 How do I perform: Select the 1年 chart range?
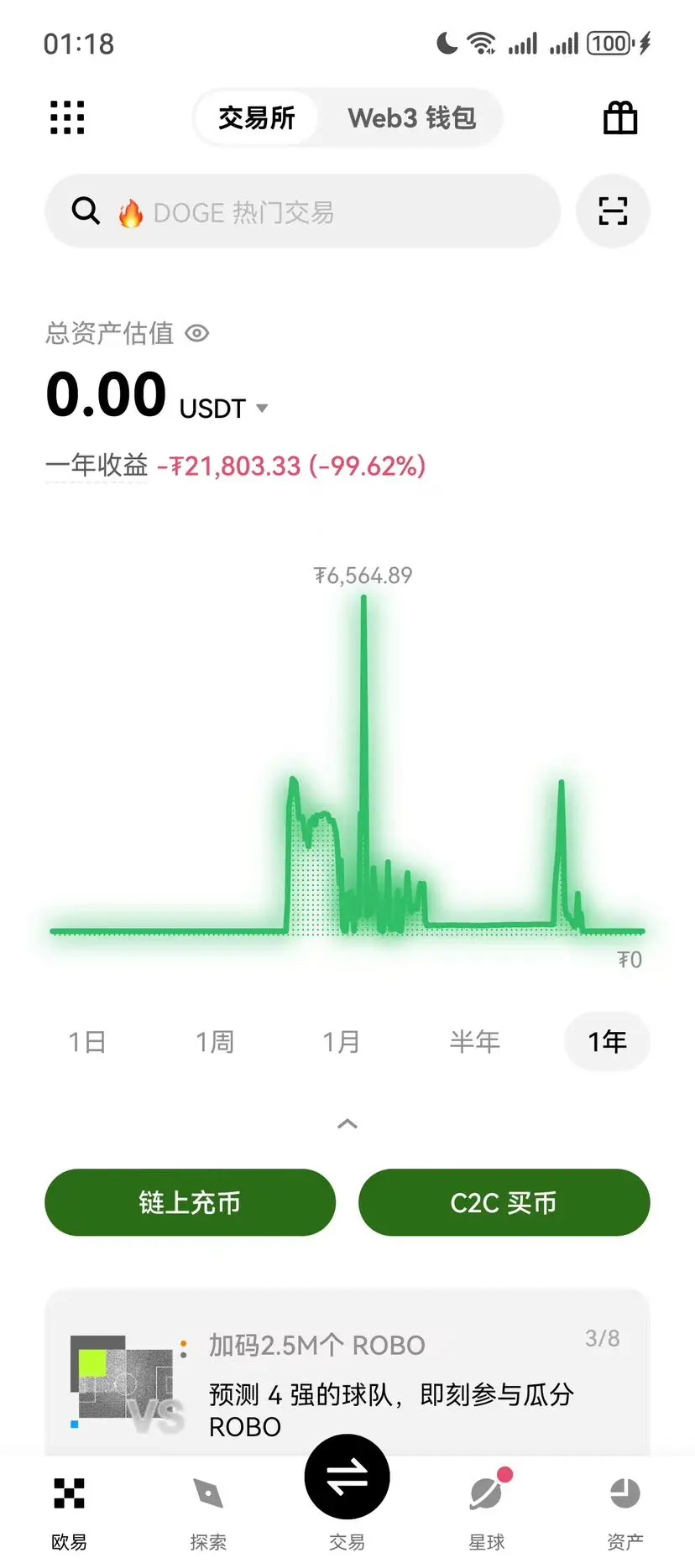[607, 1042]
